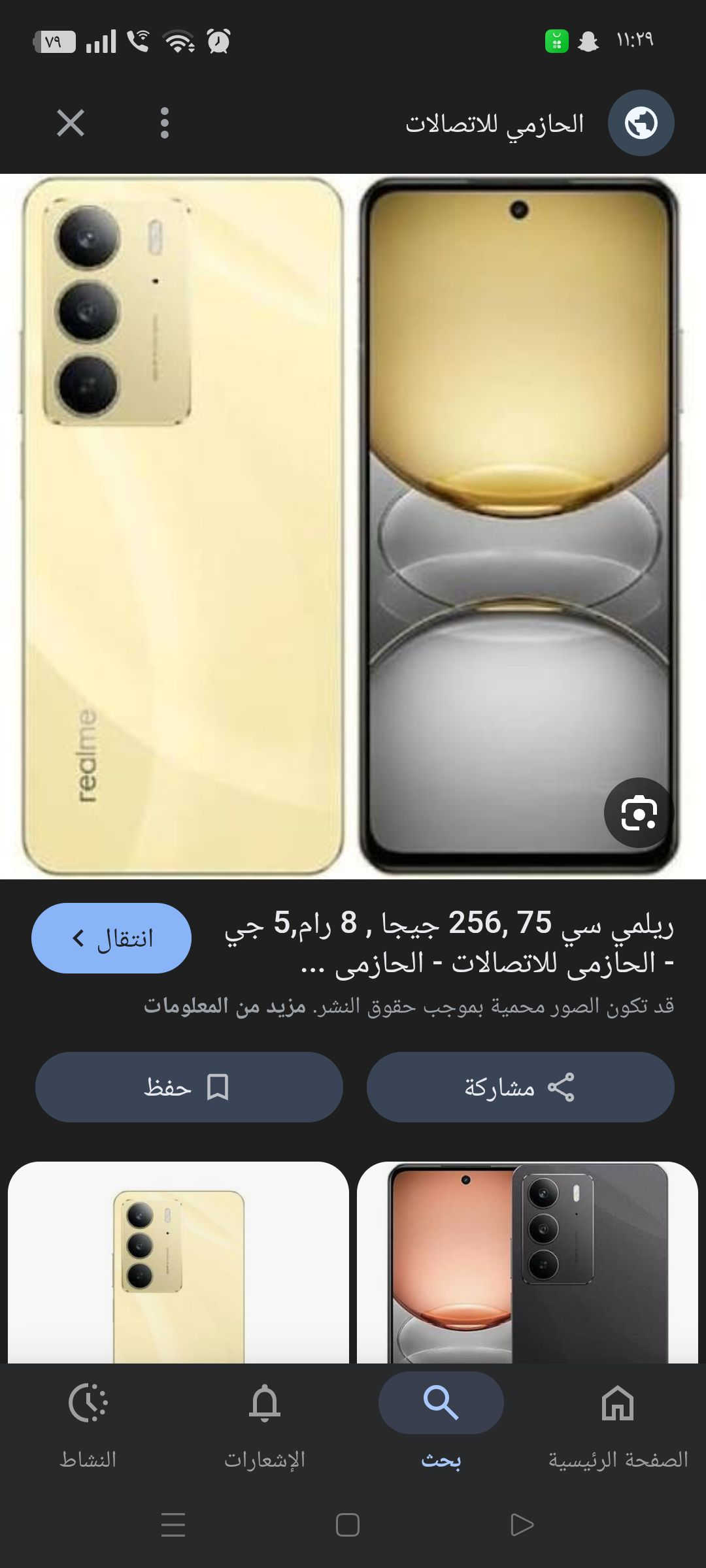
Task: Open the three-dot overflow menu
Action: [x=165, y=123]
